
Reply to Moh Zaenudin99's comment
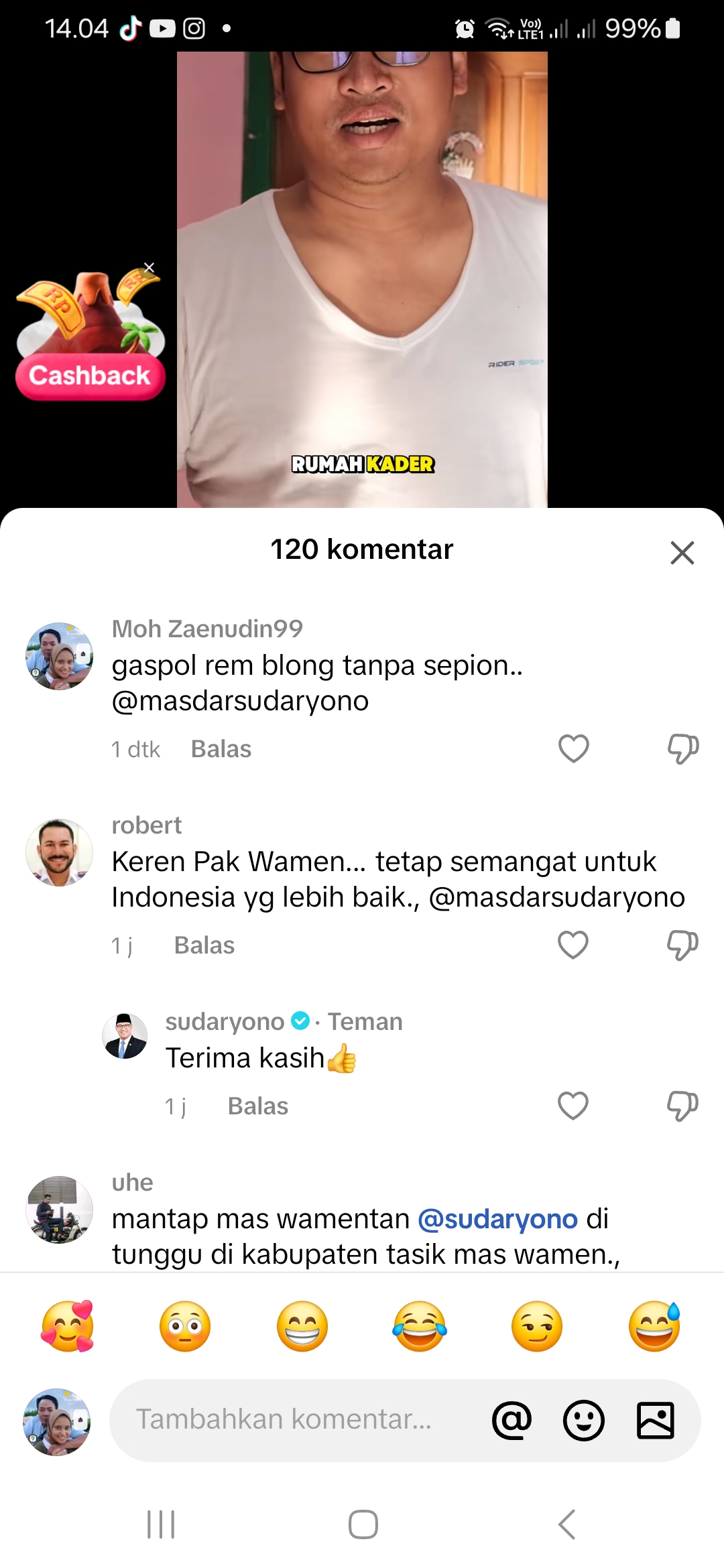tap(221, 749)
